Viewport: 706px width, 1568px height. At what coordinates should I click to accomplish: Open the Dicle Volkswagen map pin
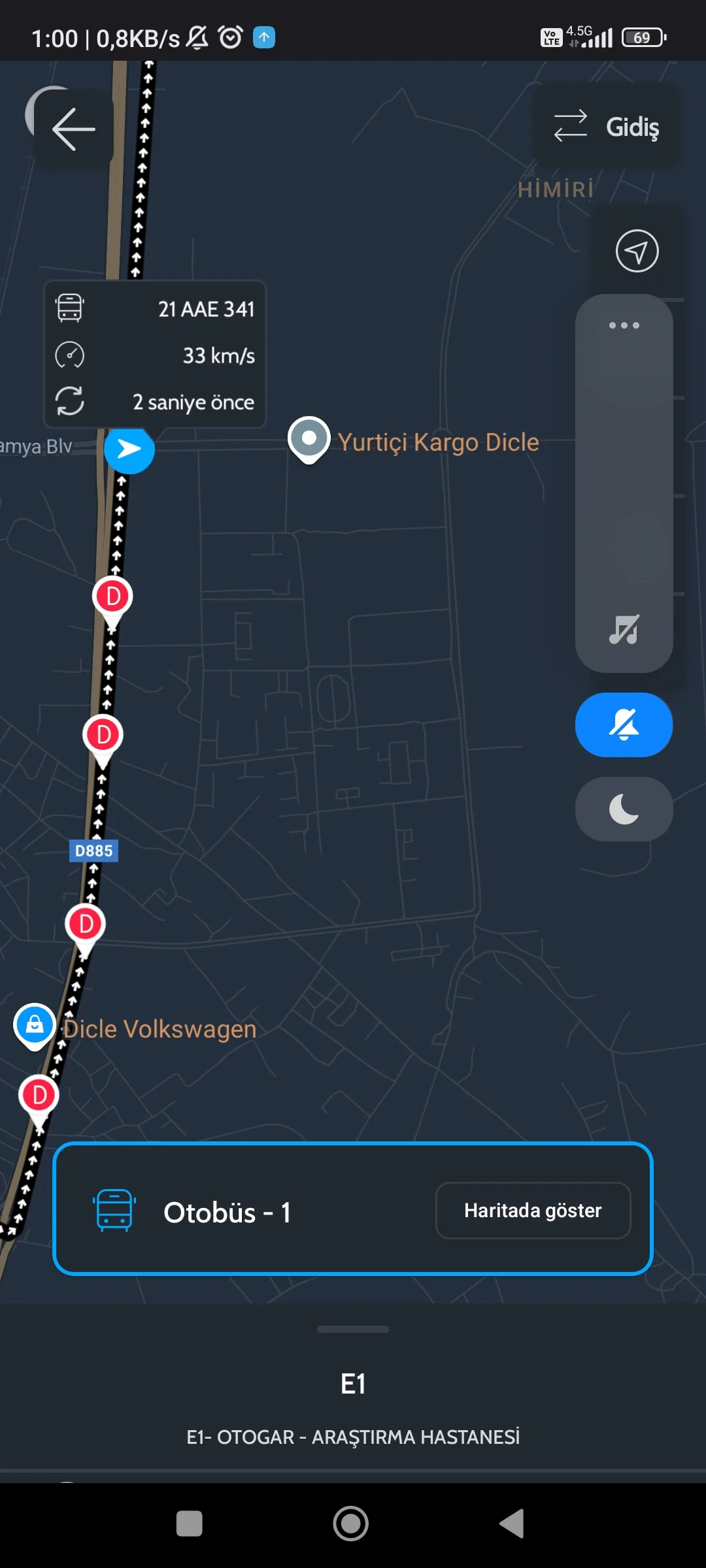(35, 1024)
